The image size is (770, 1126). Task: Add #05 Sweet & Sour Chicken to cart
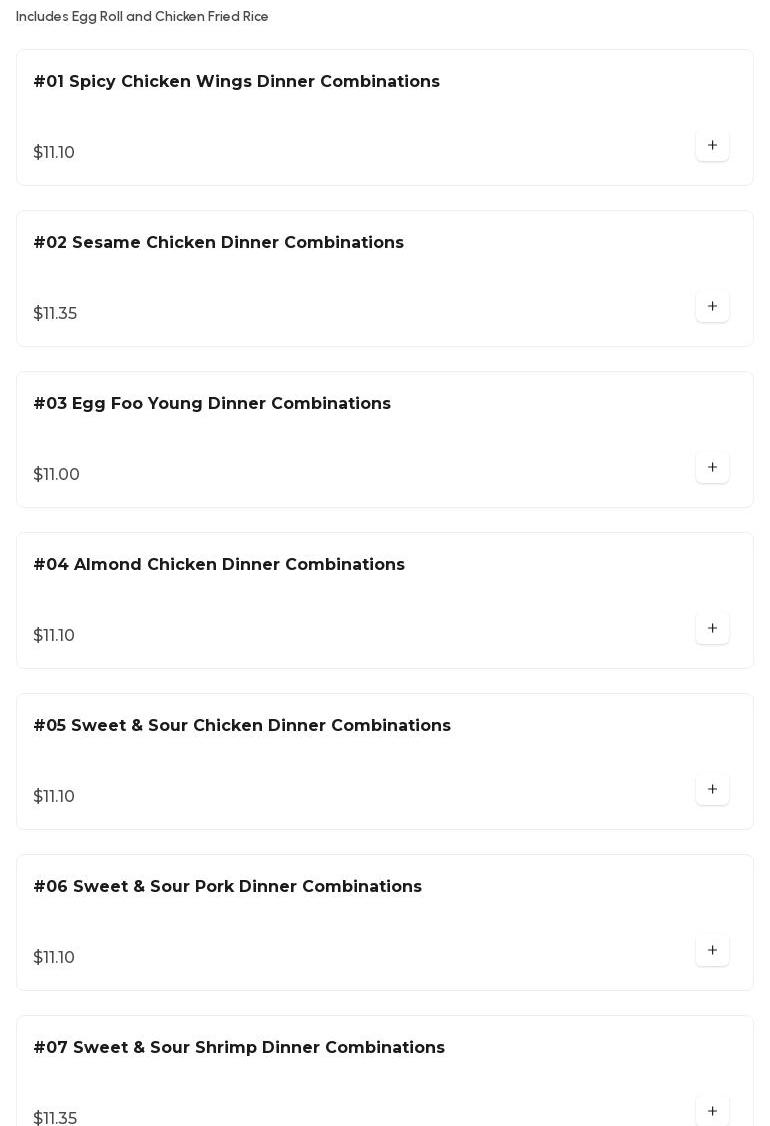tap(712, 790)
